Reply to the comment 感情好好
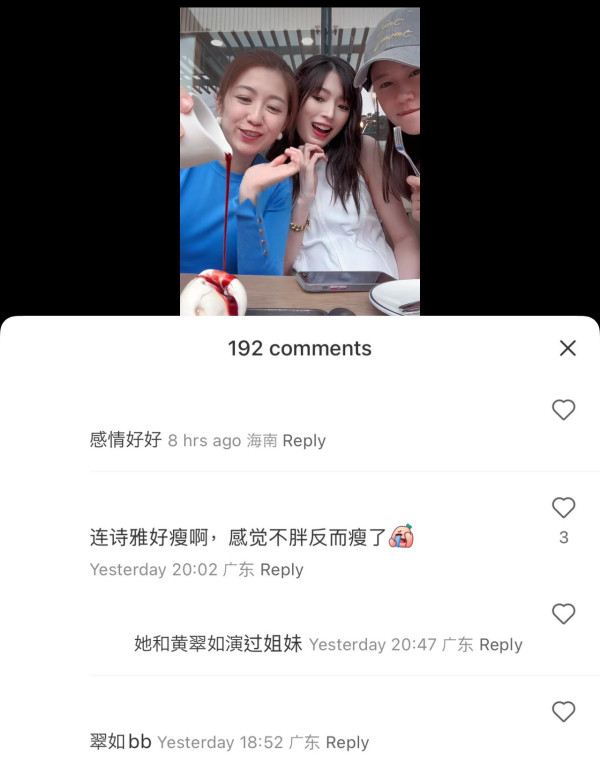The height and width of the screenshot is (763, 600). (304, 440)
